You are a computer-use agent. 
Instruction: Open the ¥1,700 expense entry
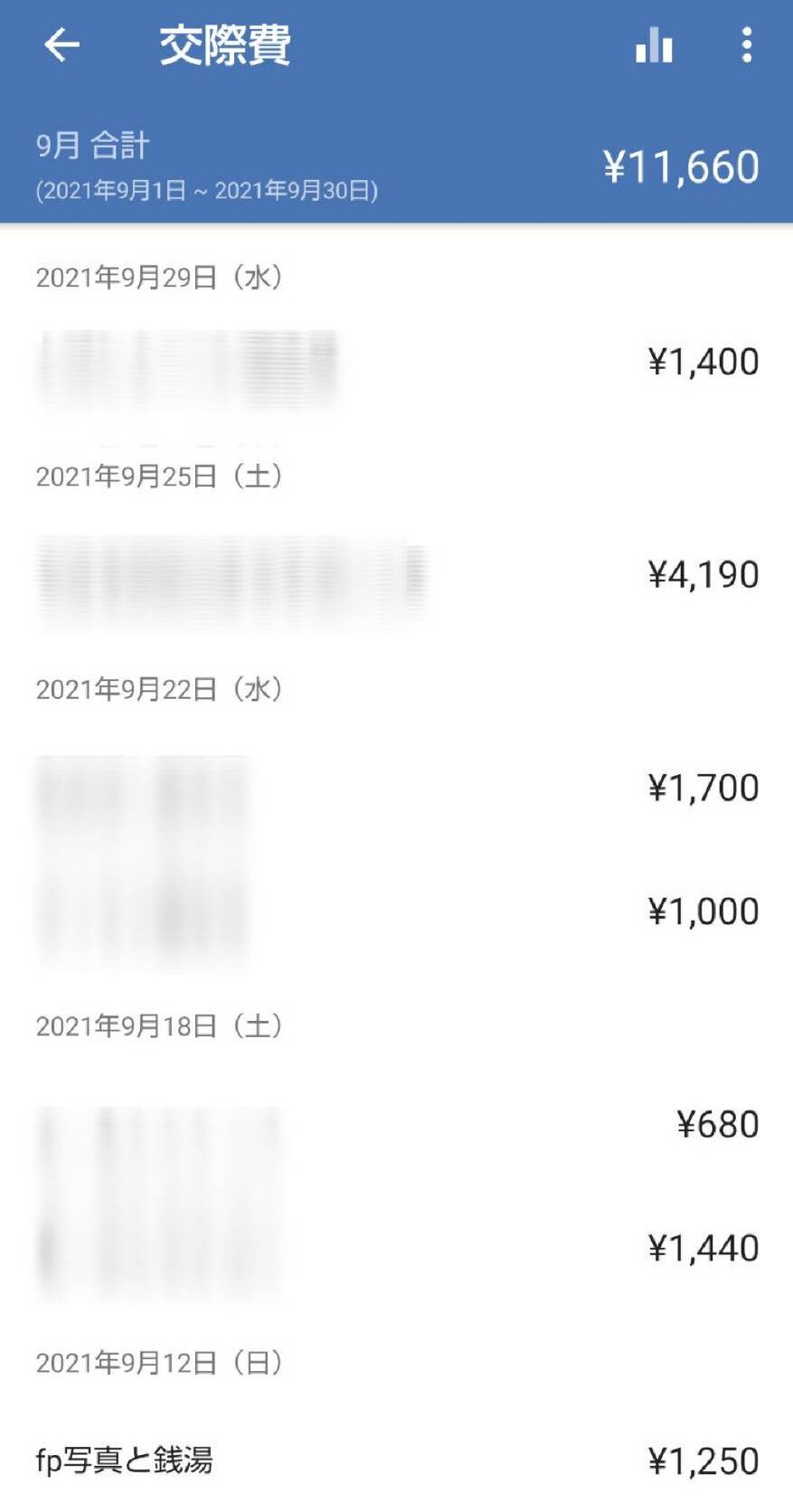coord(396,788)
